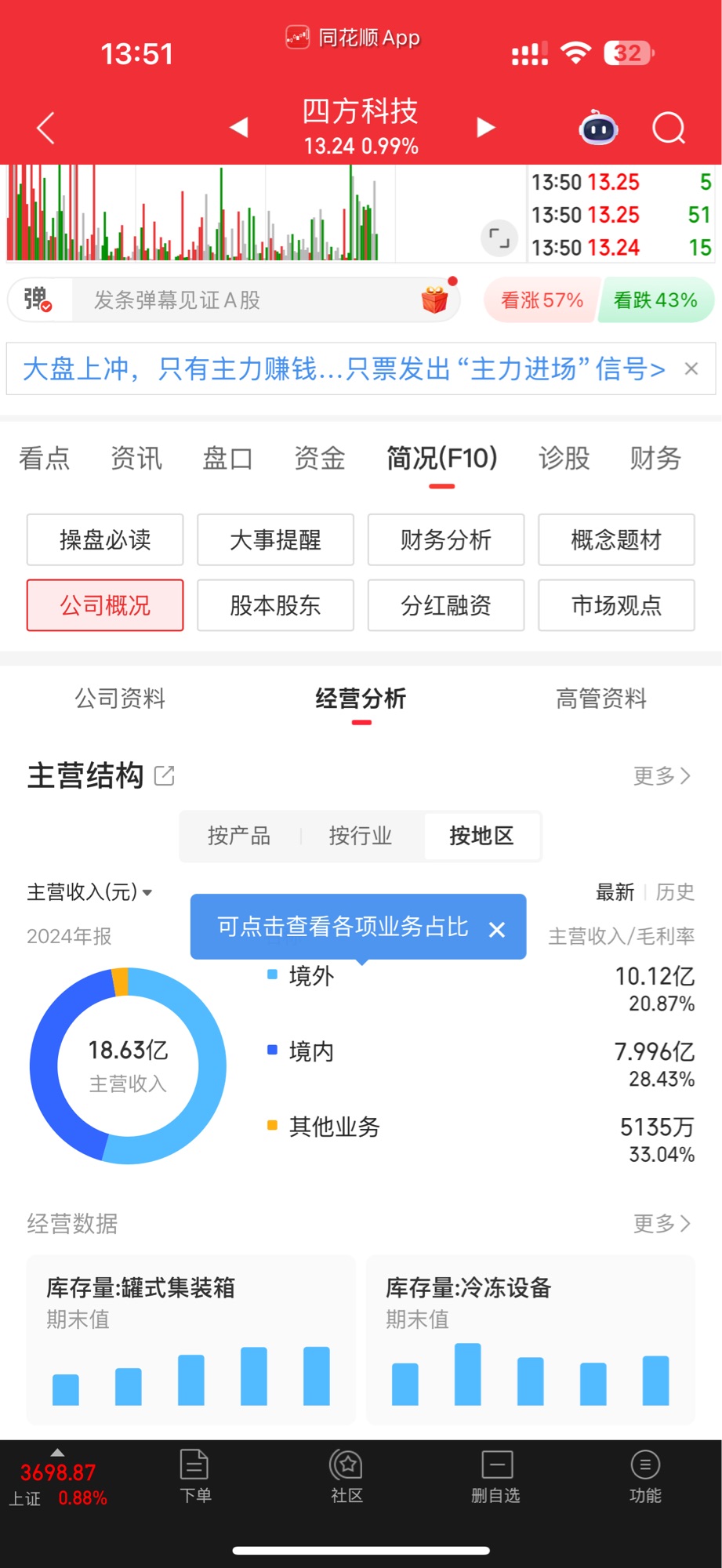722x1568 pixels.
Task: Open the 主营收入(元) dropdown
Action: 89,892
